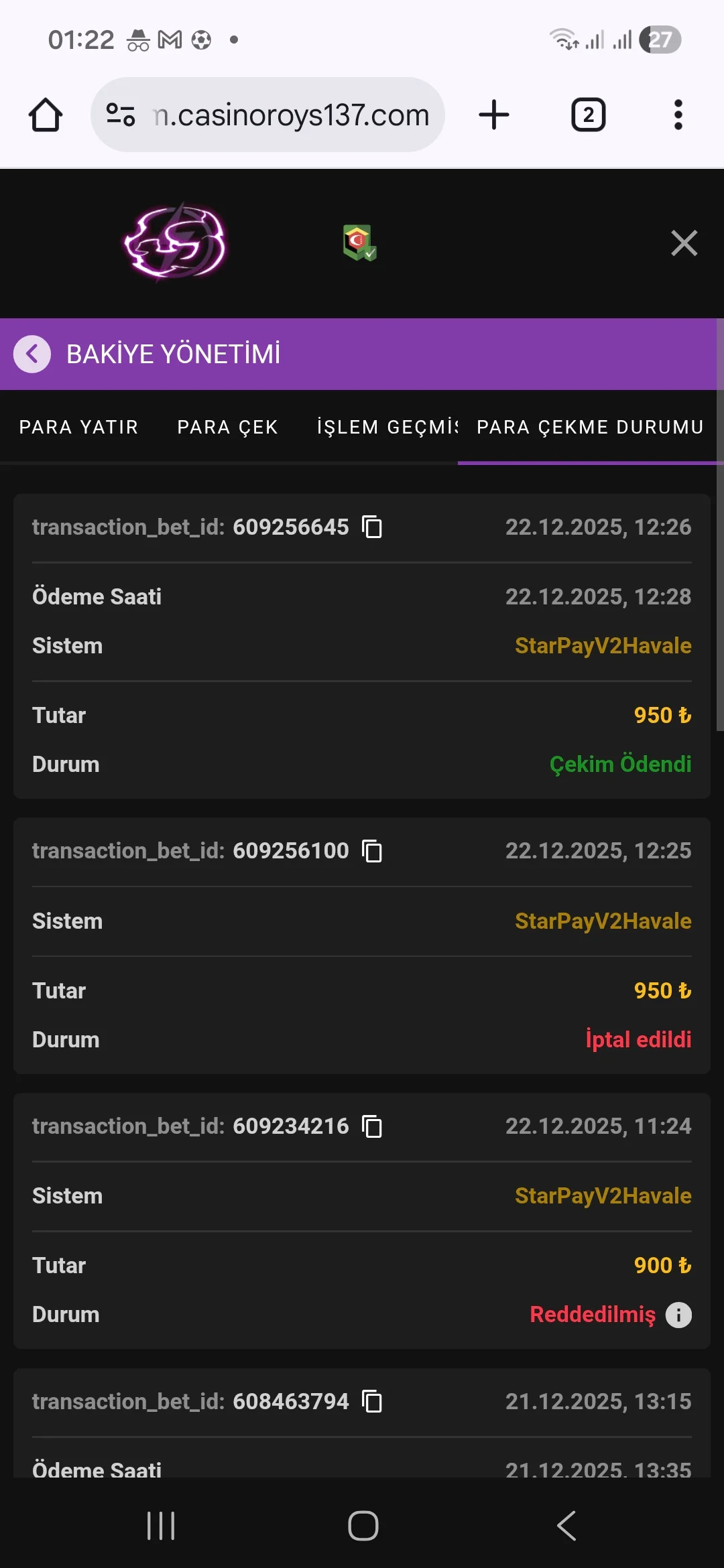The width and height of the screenshot is (724, 1568).
Task: Copy transaction ID 609256100
Action: (x=373, y=851)
